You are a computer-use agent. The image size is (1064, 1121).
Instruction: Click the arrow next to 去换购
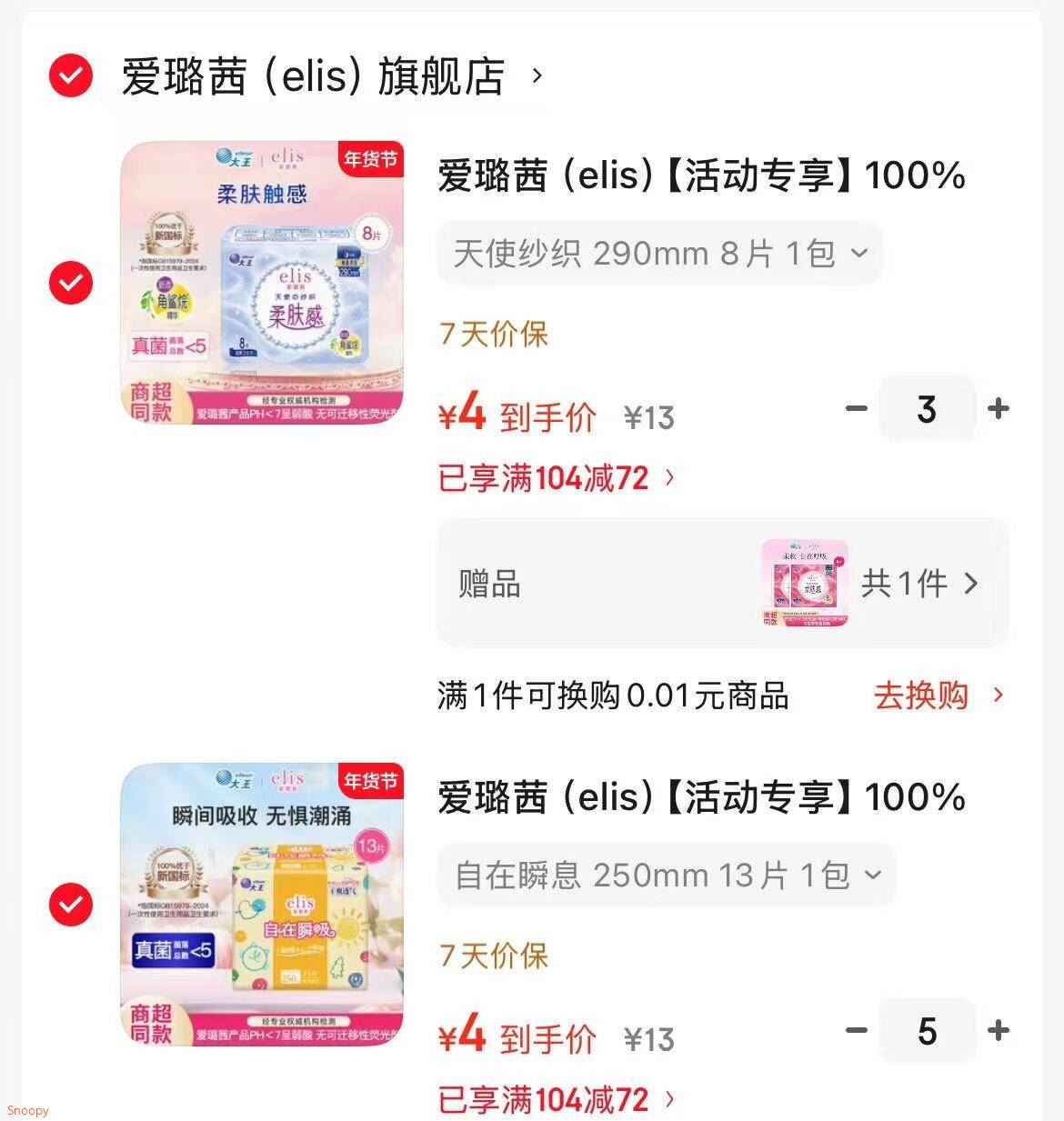click(x=998, y=695)
